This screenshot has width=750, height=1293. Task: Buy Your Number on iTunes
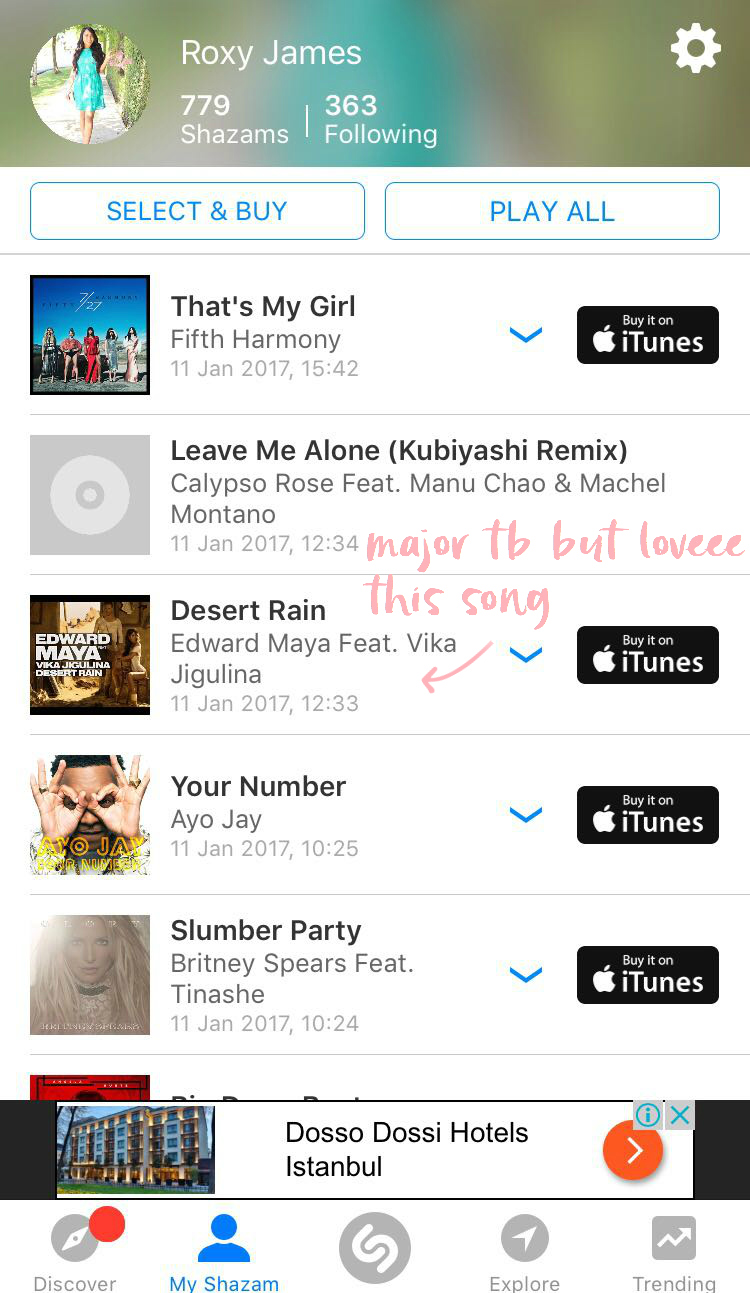[x=648, y=815]
